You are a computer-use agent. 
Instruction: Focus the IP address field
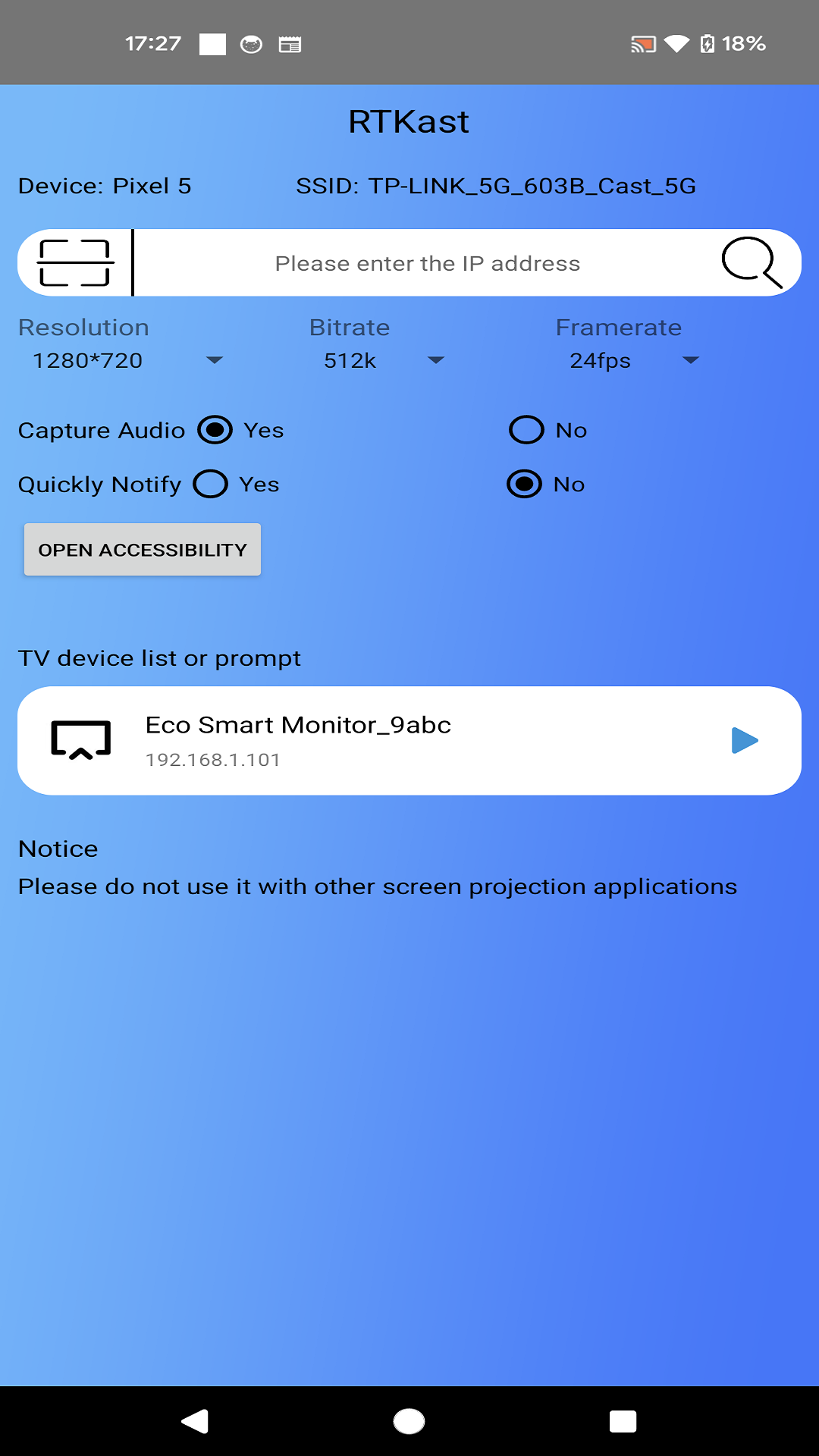pos(427,263)
